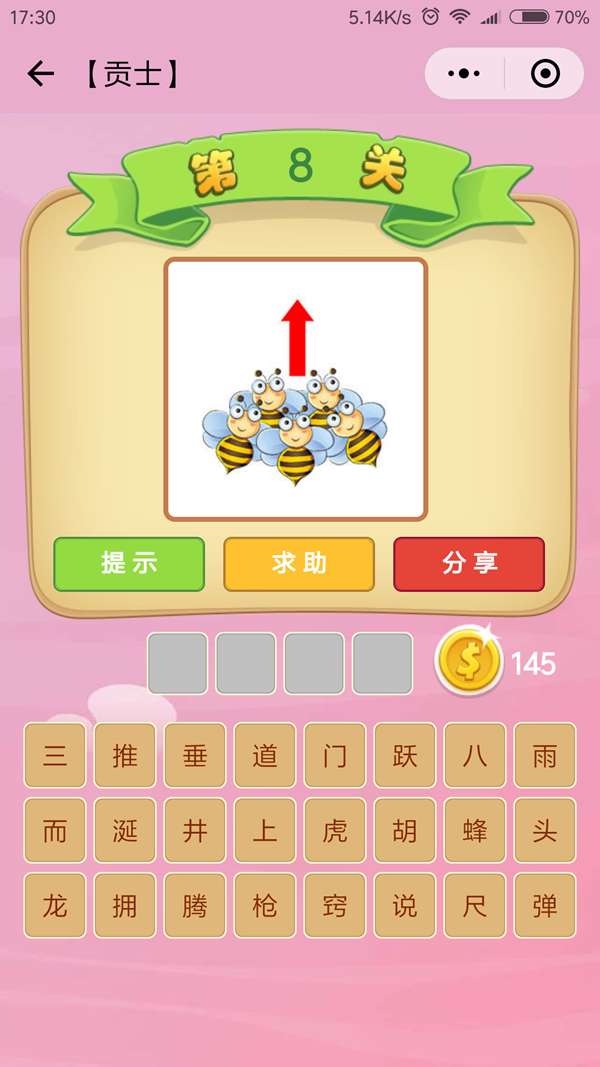
Task: Tap the first empty answer slot
Action: (x=178, y=663)
